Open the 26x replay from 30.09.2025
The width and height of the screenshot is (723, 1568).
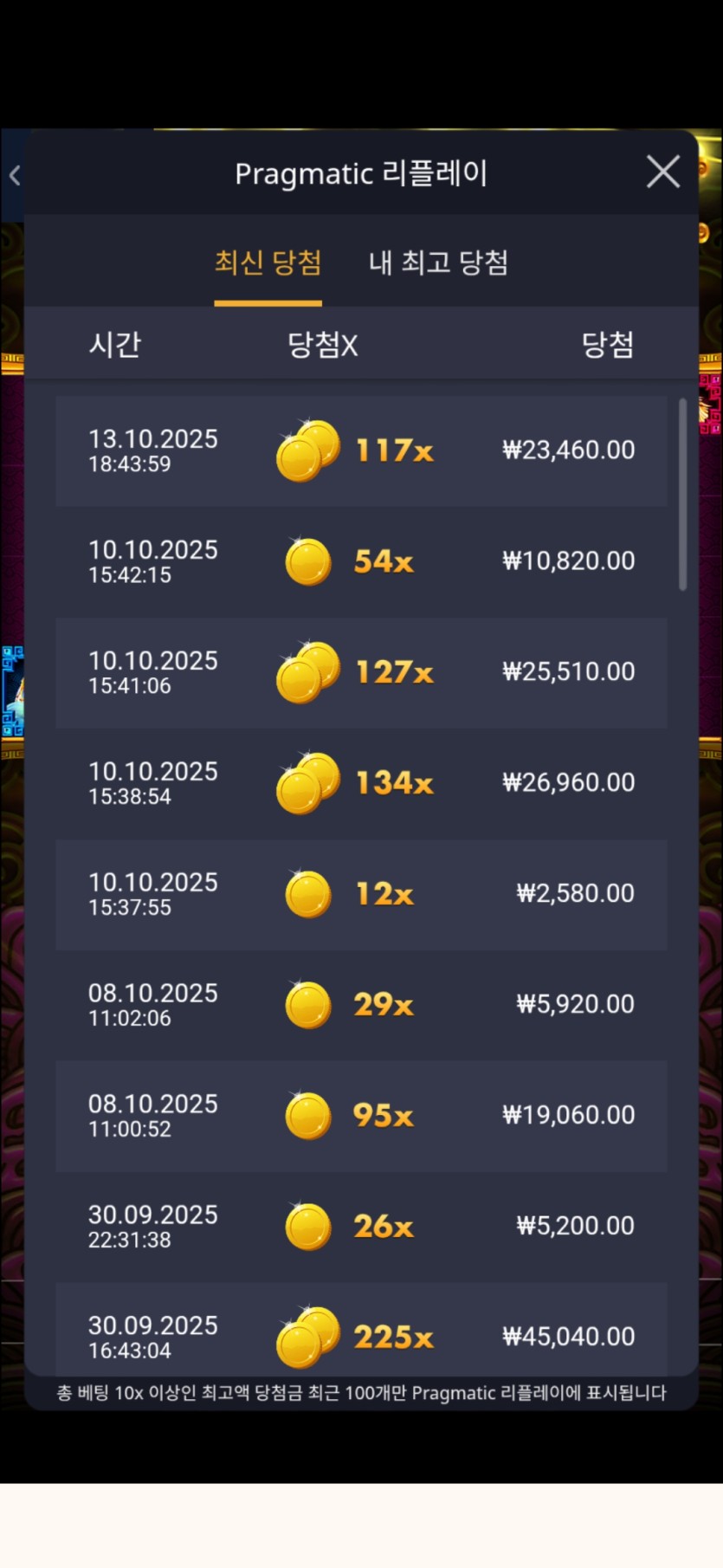pos(361,1227)
